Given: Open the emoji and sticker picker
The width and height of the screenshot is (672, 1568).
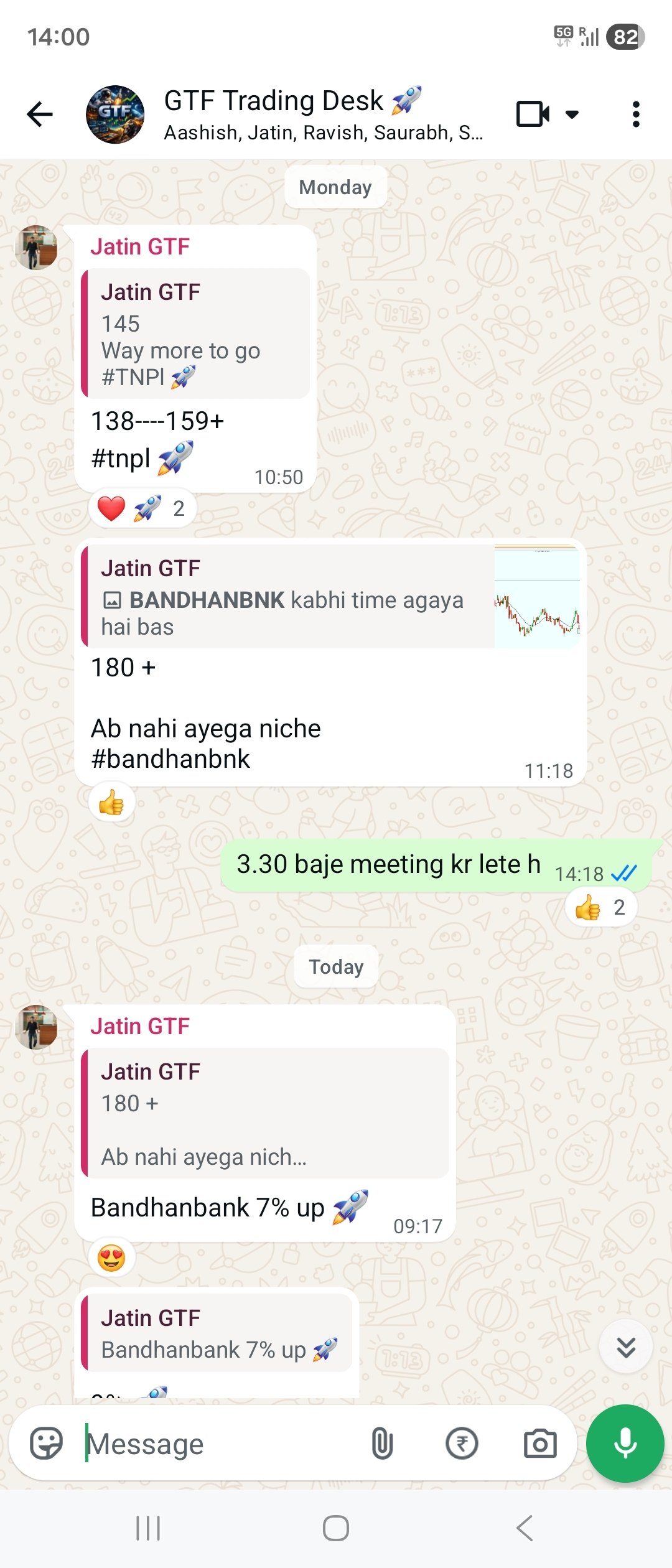Looking at the screenshot, I should click(47, 1444).
